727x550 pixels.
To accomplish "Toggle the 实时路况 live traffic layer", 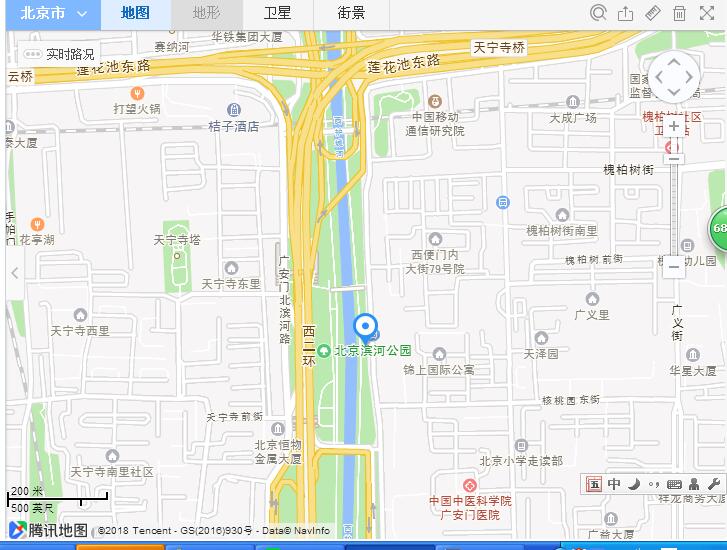I will click(60, 54).
